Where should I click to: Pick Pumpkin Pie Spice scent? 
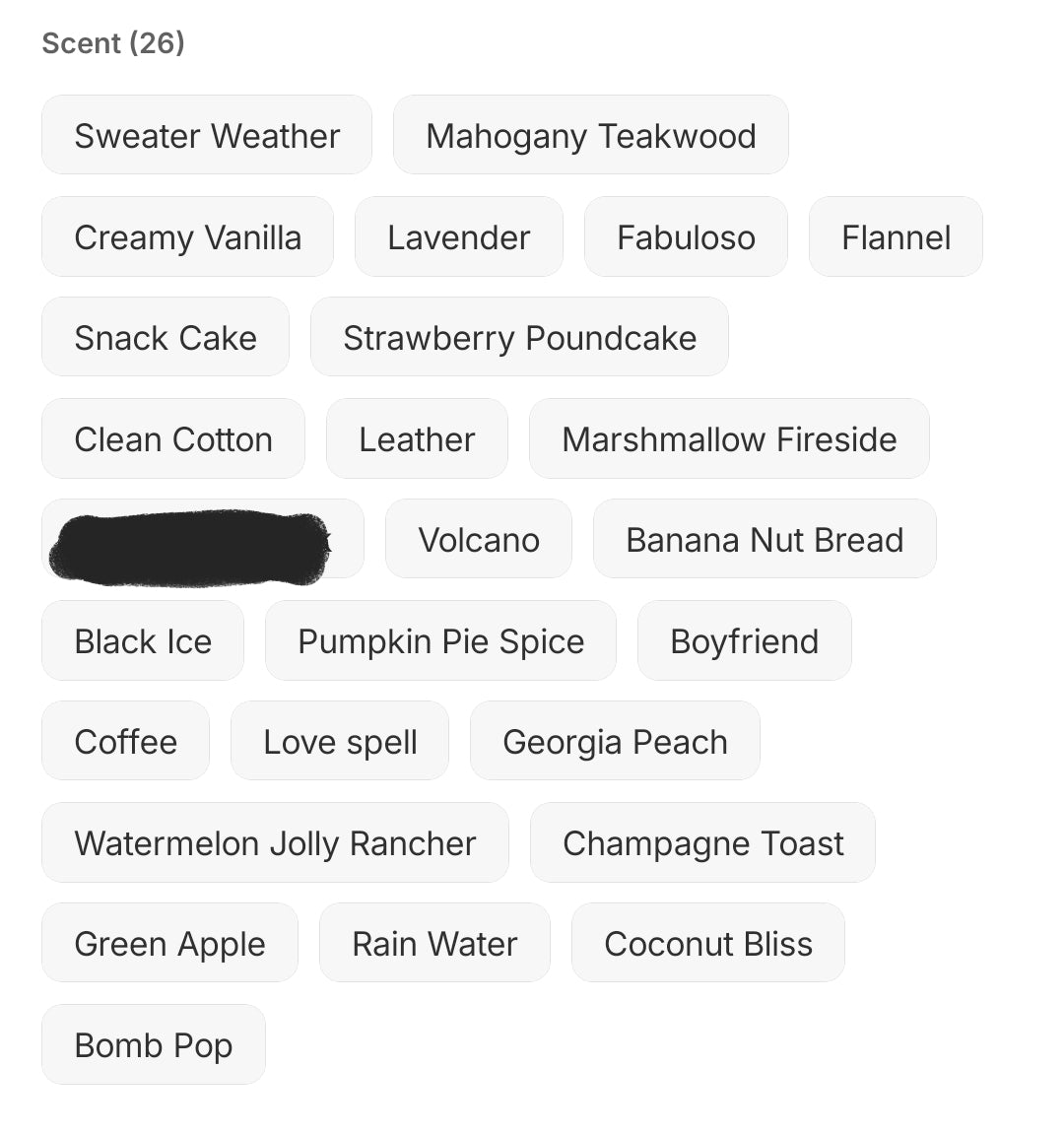point(440,640)
